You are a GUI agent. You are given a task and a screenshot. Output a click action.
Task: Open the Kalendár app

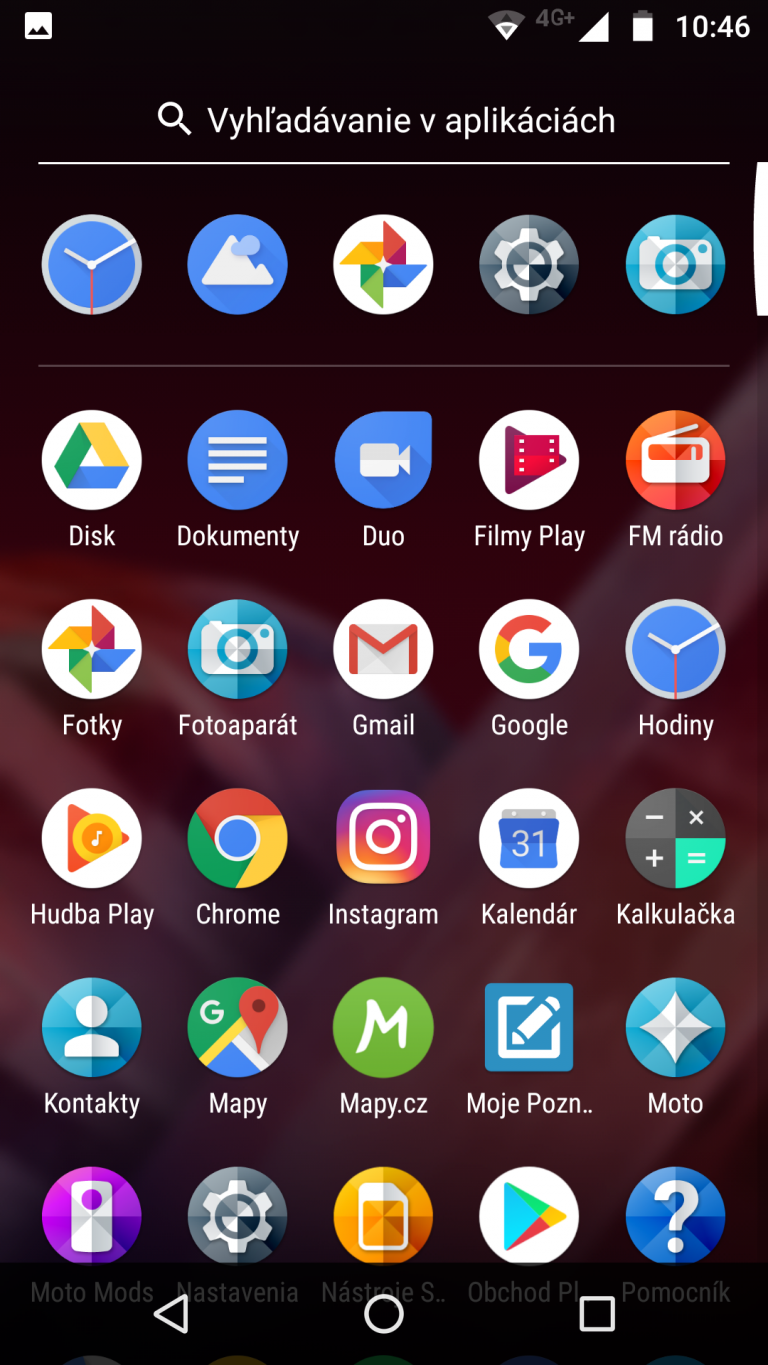click(529, 839)
